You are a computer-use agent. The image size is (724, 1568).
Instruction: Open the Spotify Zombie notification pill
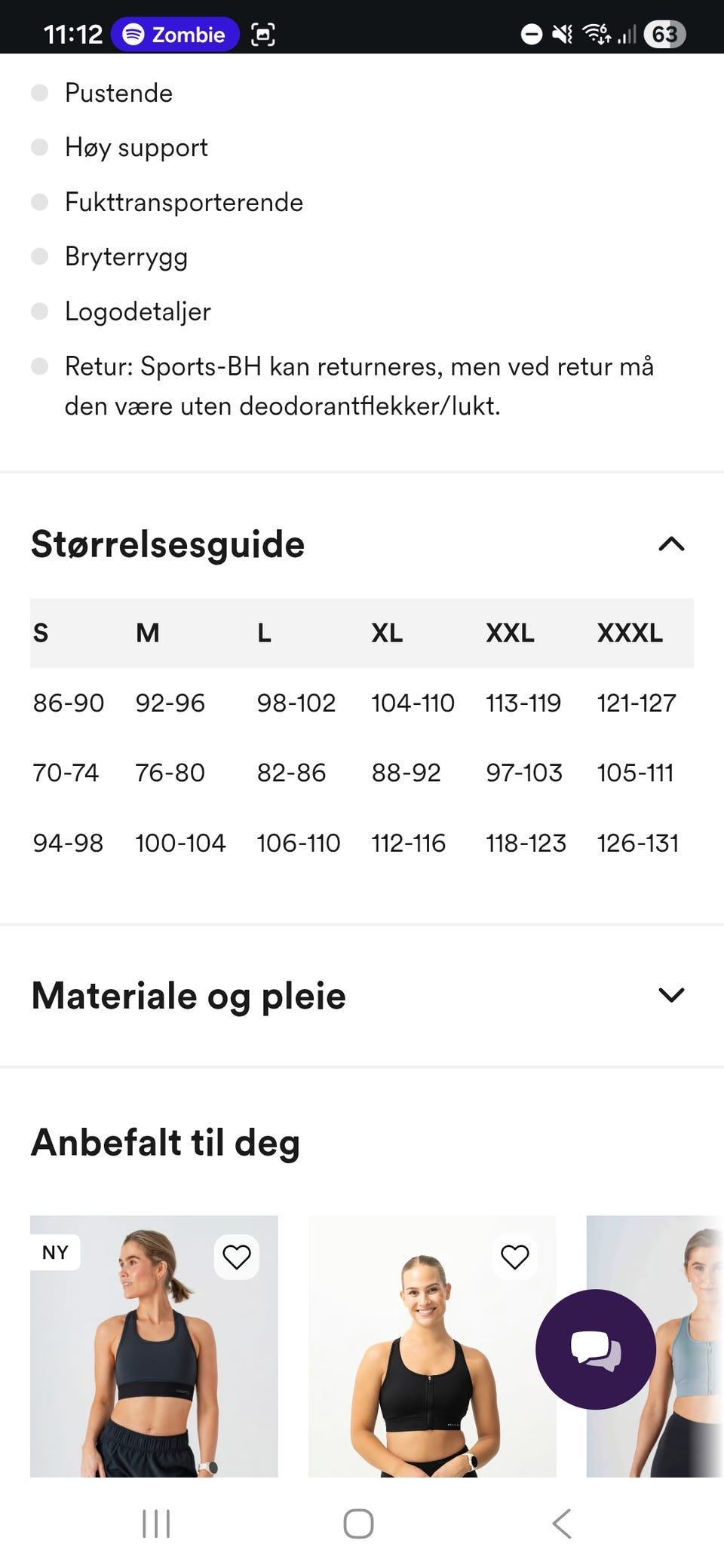[x=175, y=34]
